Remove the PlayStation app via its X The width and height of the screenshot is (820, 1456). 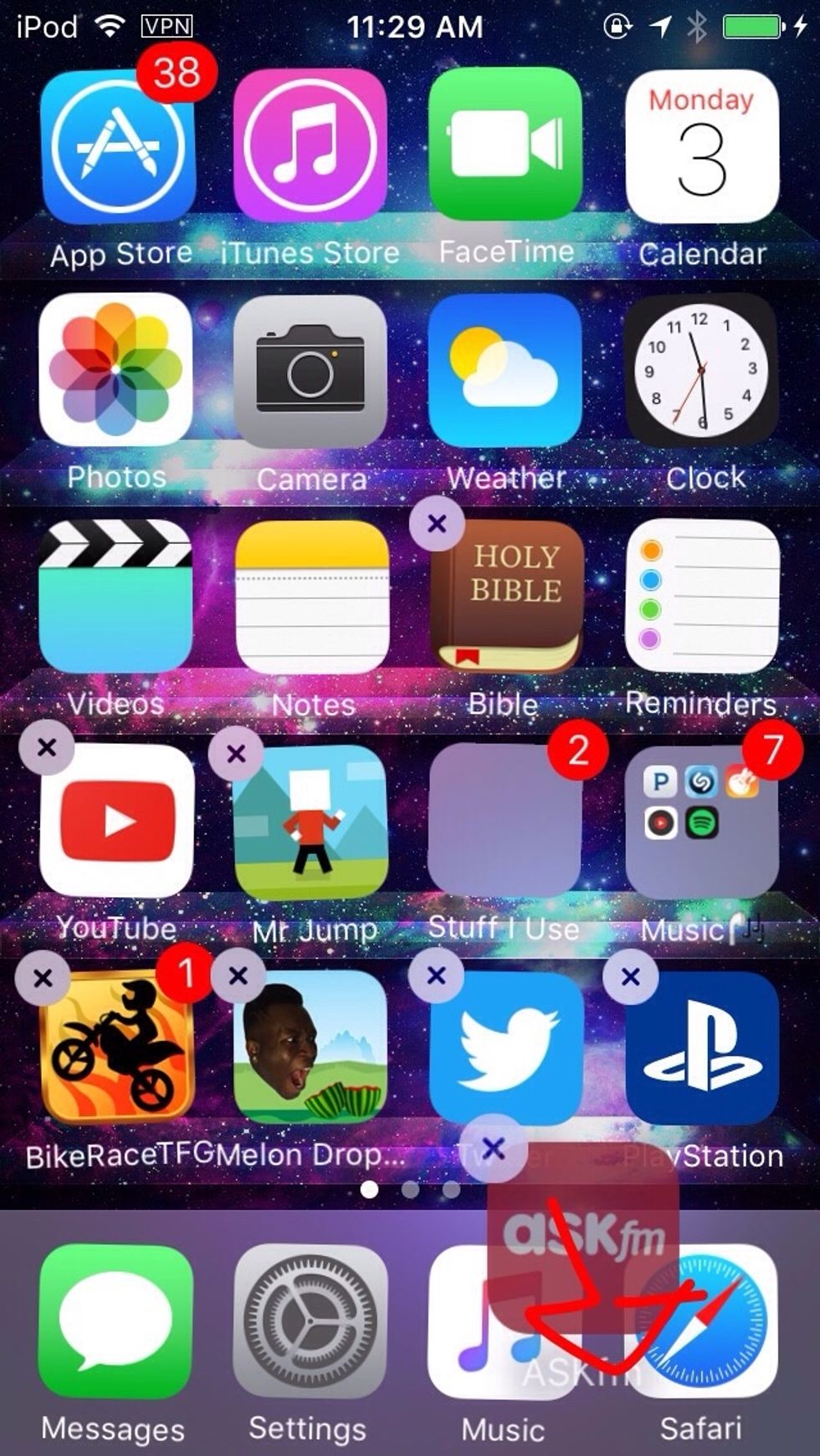631,976
